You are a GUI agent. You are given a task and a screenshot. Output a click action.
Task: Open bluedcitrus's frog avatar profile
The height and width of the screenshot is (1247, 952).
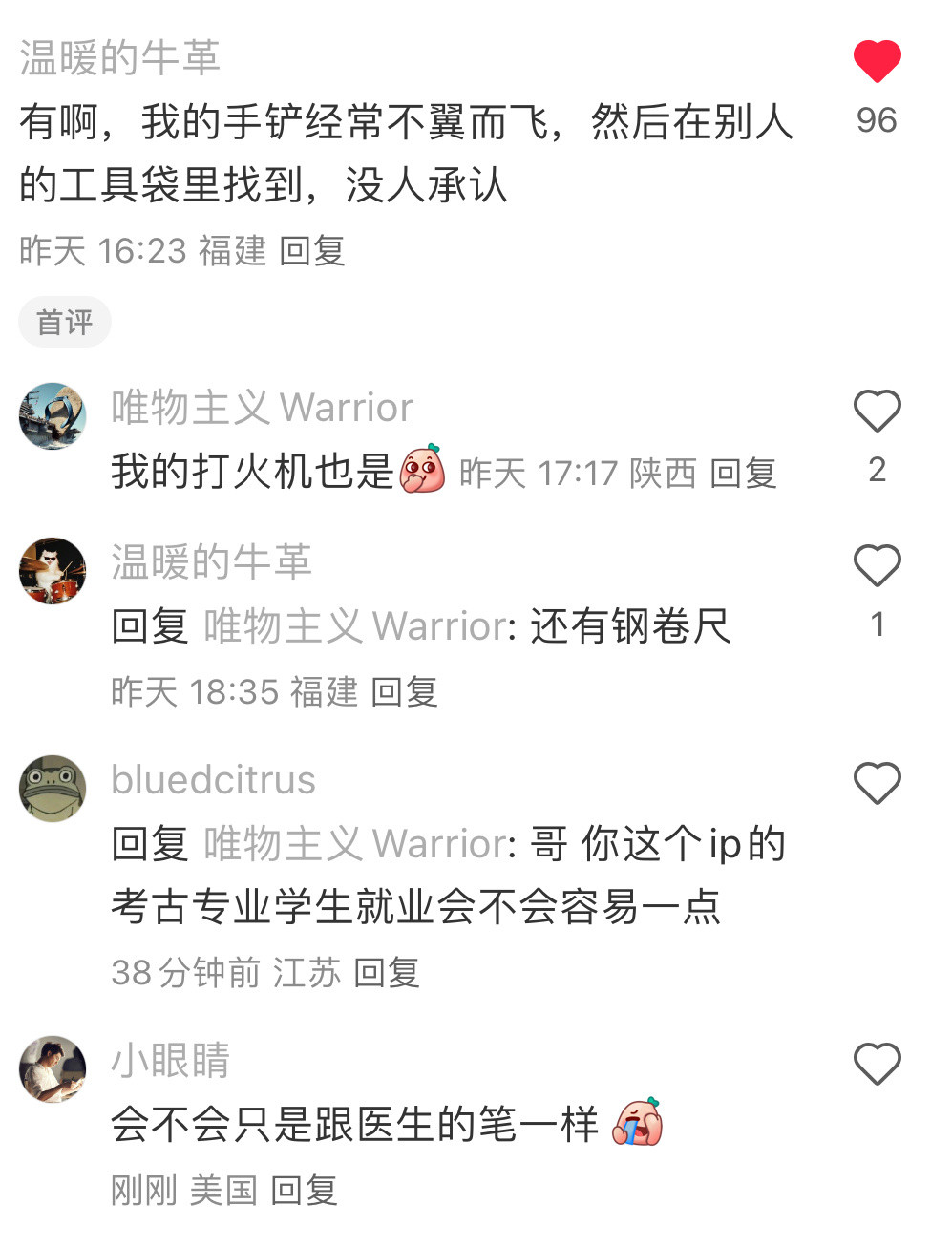pos(53,789)
